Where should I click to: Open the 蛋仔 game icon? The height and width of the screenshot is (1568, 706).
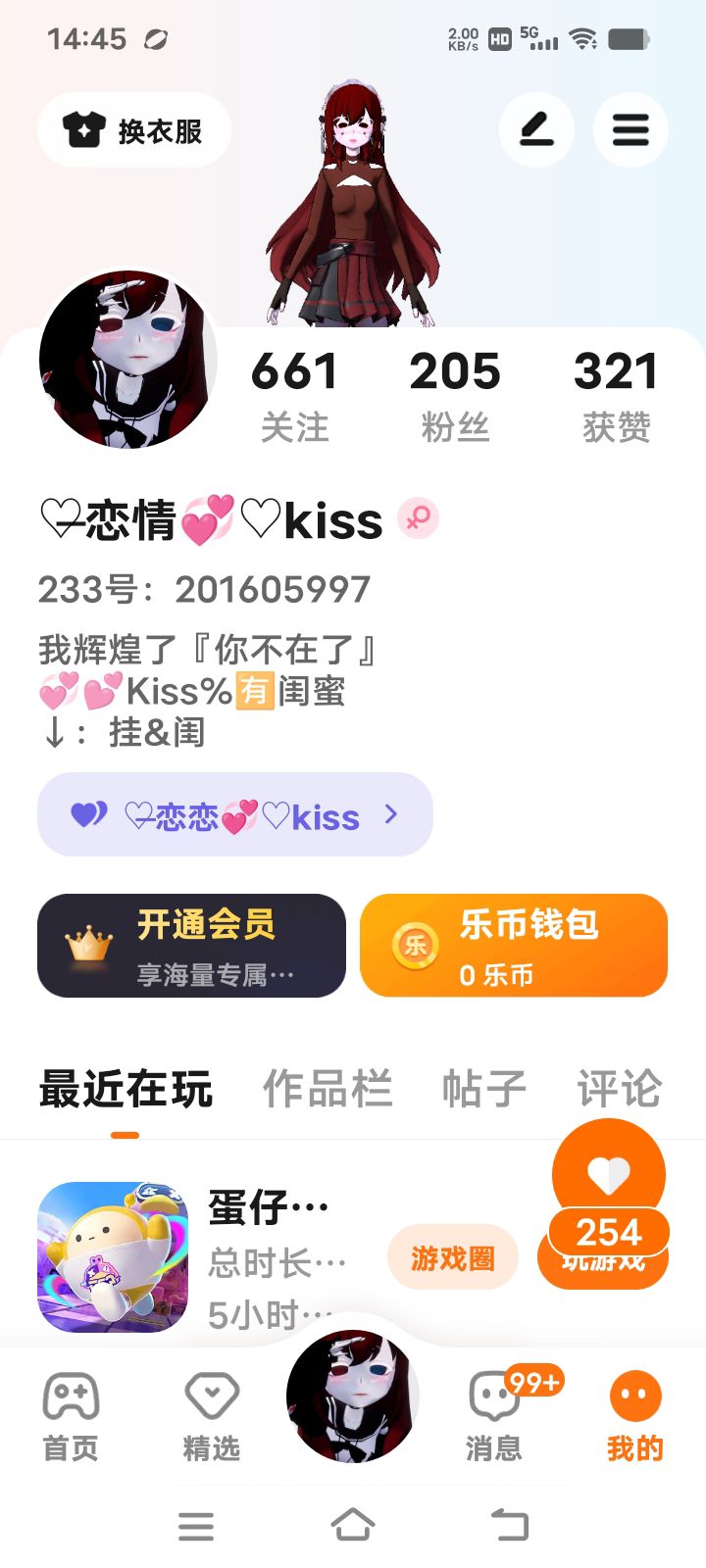click(x=113, y=1257)
